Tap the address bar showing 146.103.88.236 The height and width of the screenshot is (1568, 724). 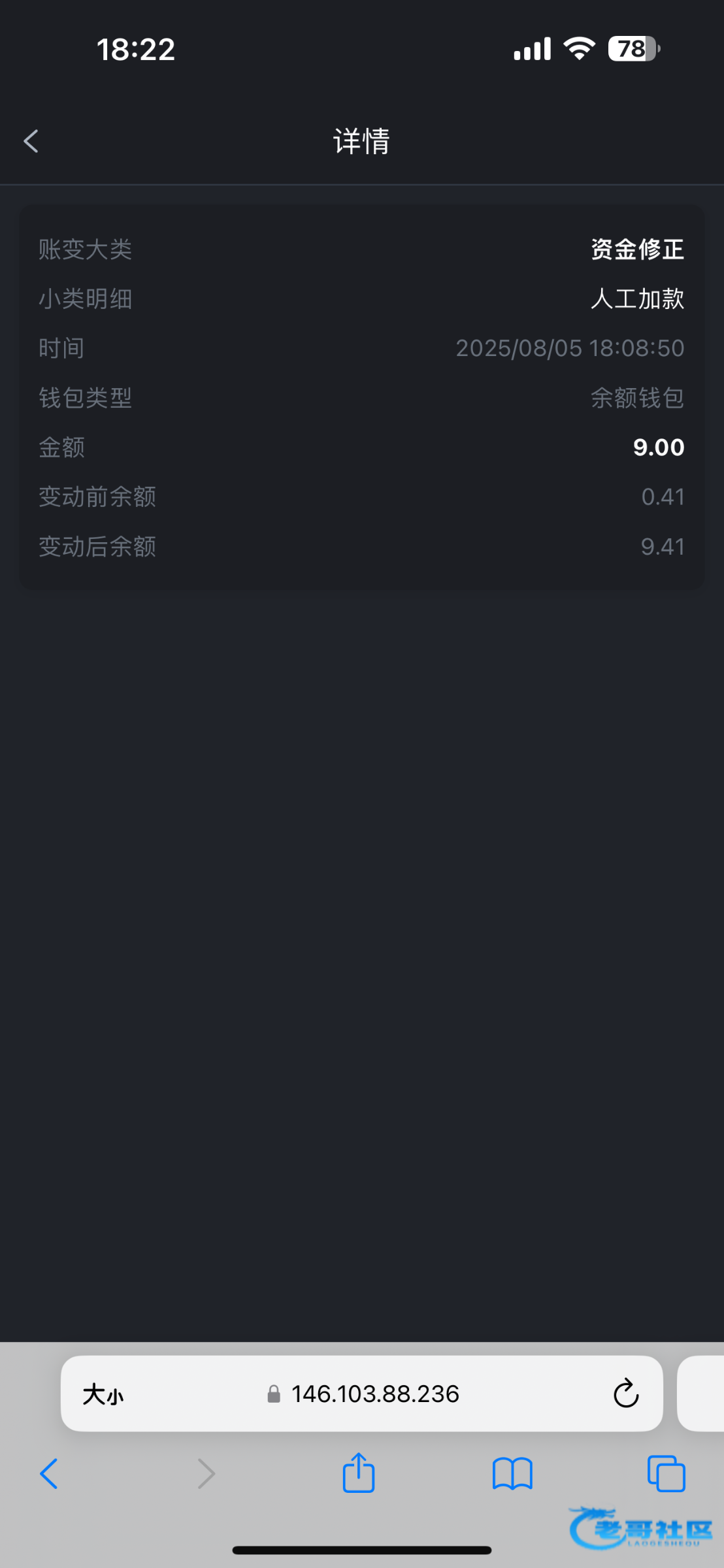click(x=375, y=1394)
